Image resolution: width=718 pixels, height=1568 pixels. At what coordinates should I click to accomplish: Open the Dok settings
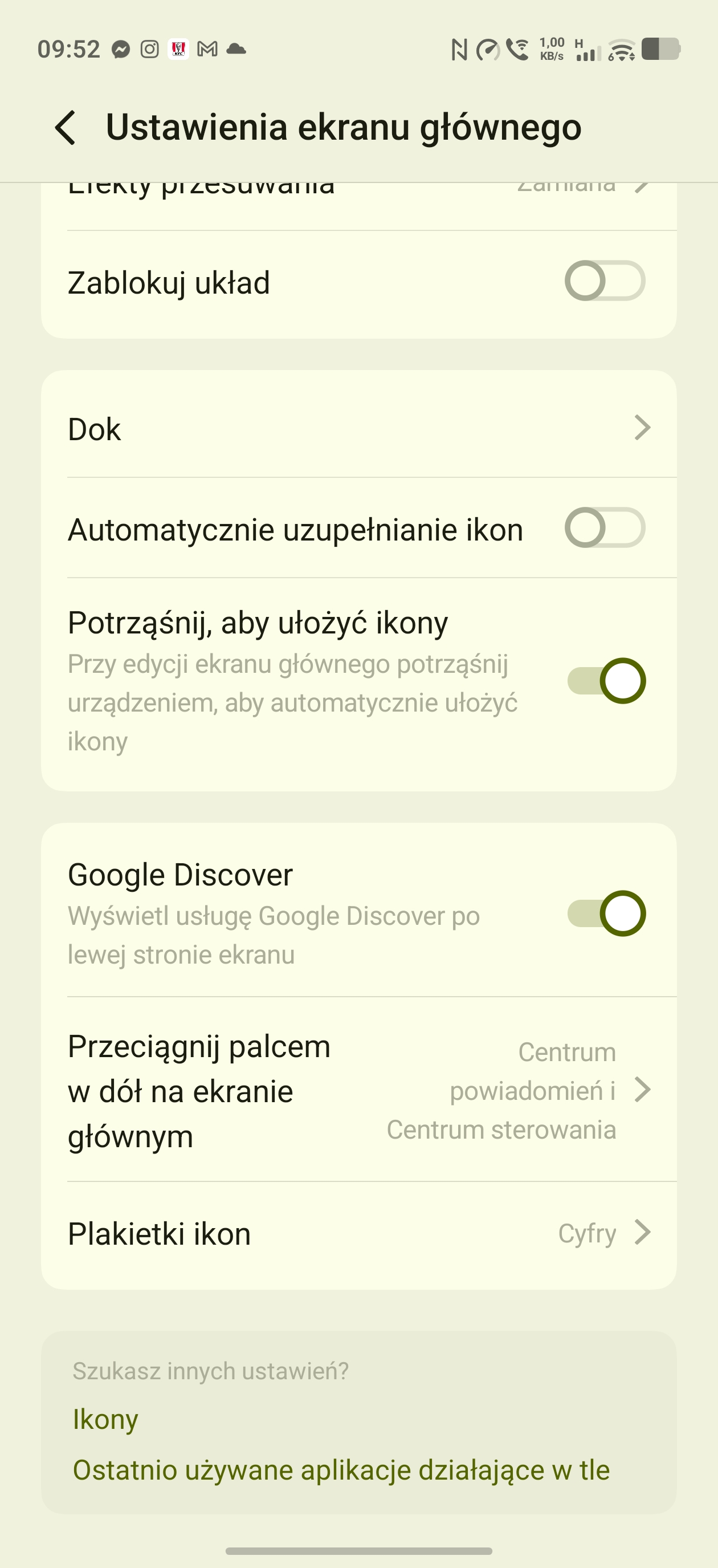click(x=359, y=429)
